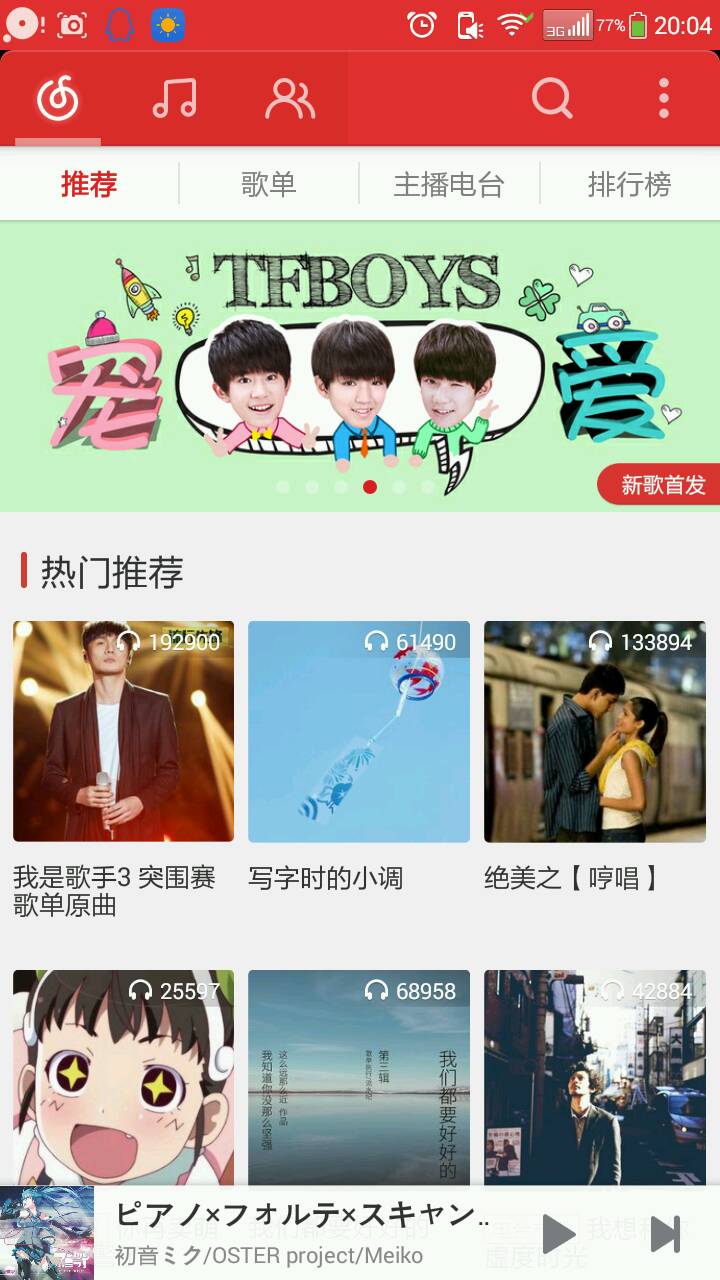Viewport: 720px width, 1280px height.
Task: Open the anime girl playlist with 25597 plays
Action: point(123,1075)
